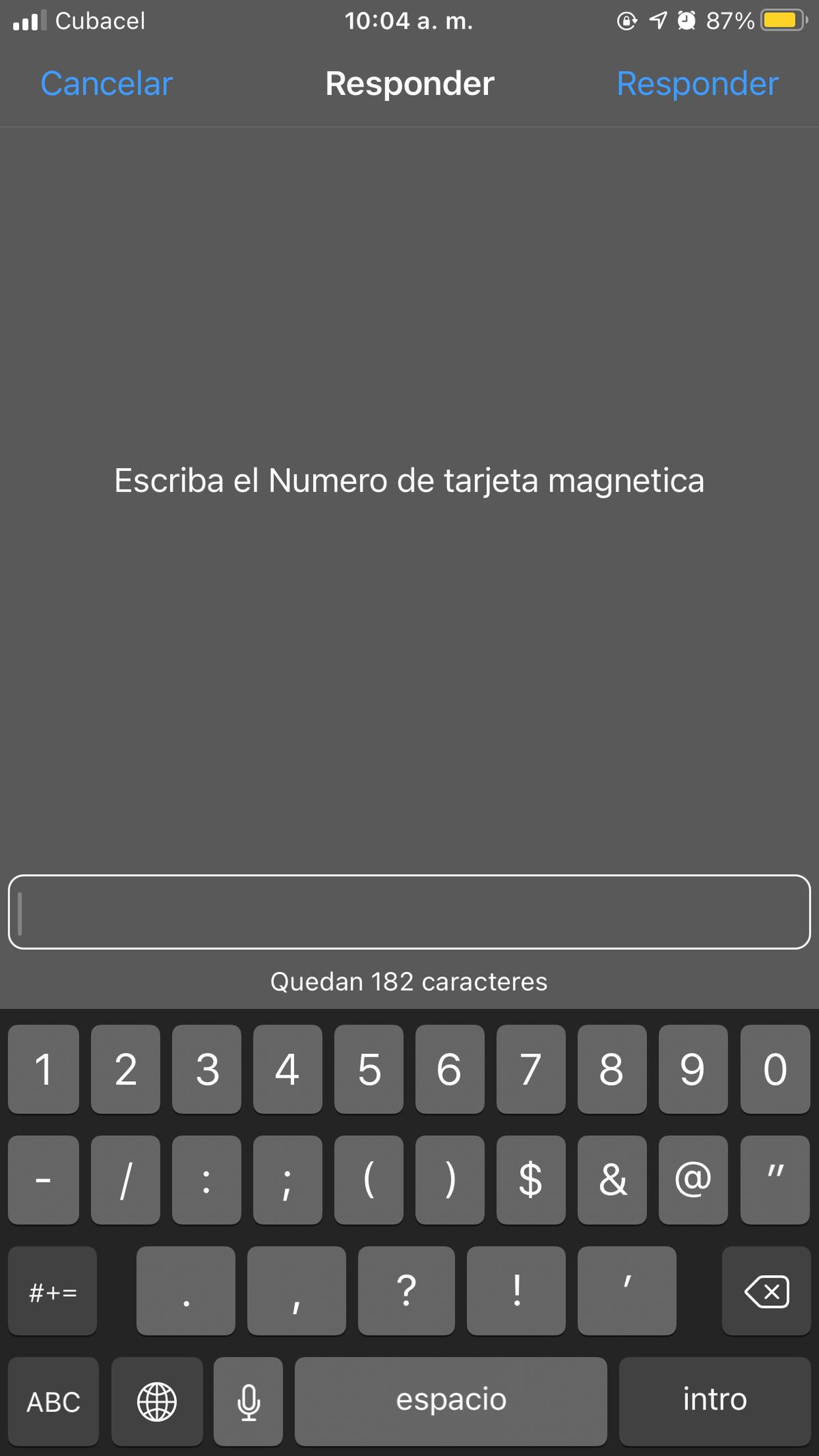Send the reply with the blue Responder button
This screenshot has height=1456, width=819.
(697, 84)
